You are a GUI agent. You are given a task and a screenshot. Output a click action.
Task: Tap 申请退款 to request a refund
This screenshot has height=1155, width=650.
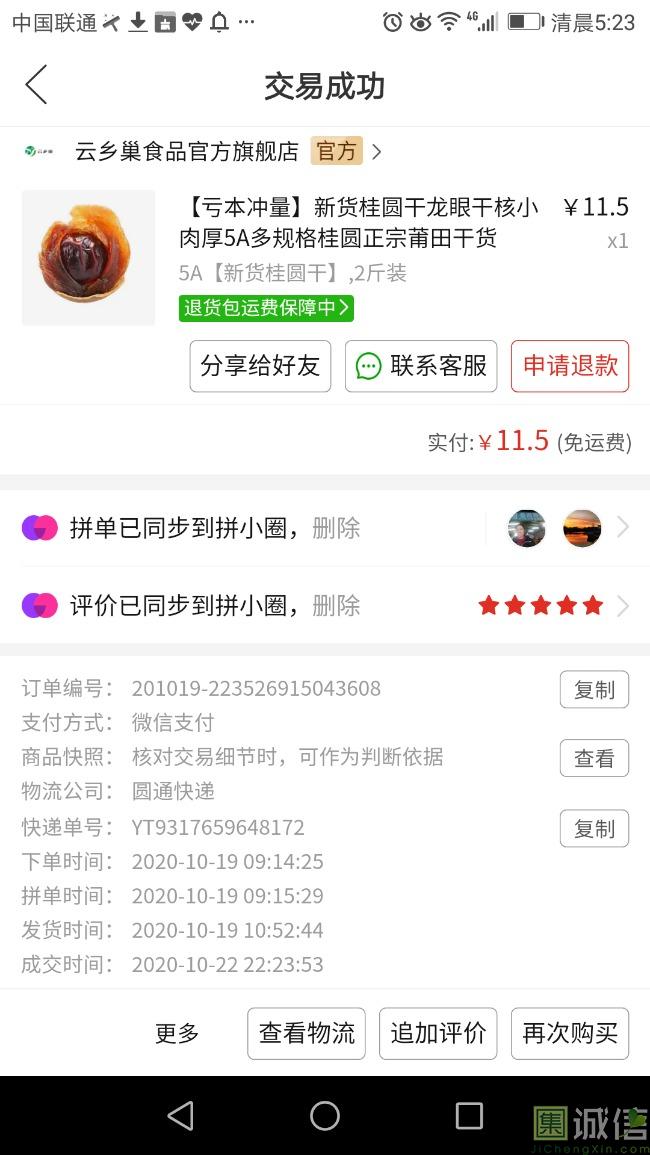point(570,366)
